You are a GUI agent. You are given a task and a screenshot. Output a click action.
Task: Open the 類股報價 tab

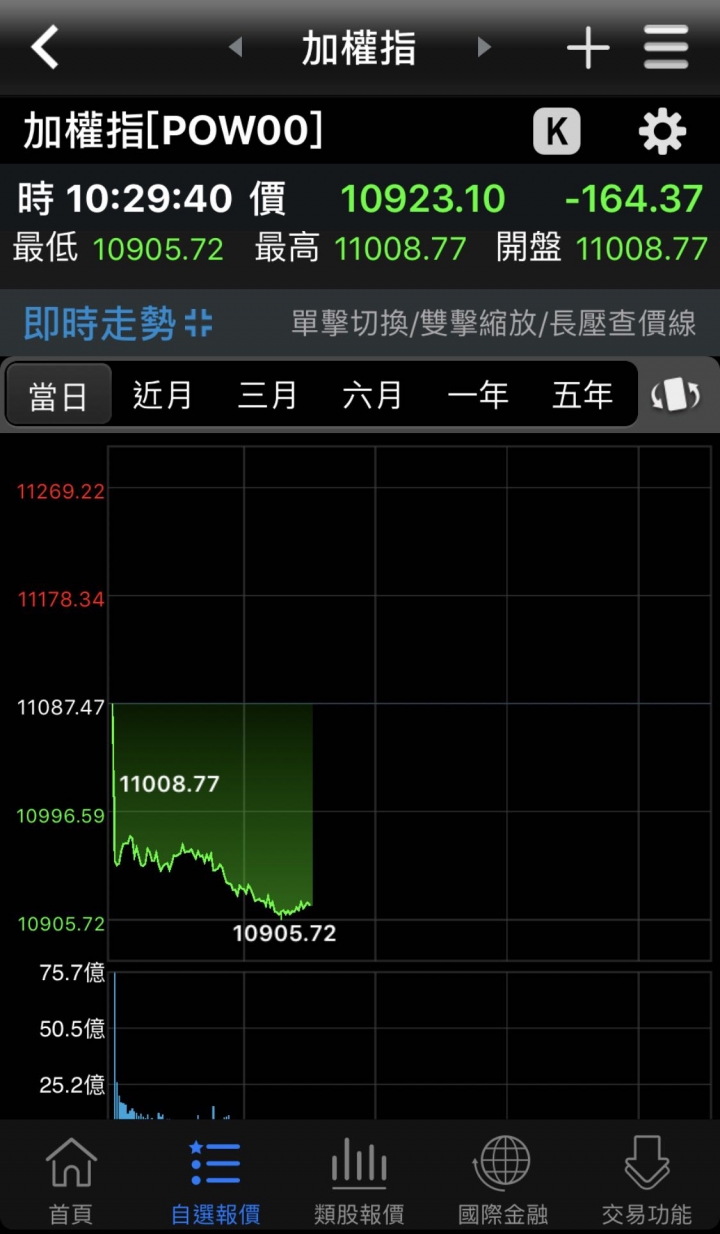pyautogui.click(x=359, y=1180)
